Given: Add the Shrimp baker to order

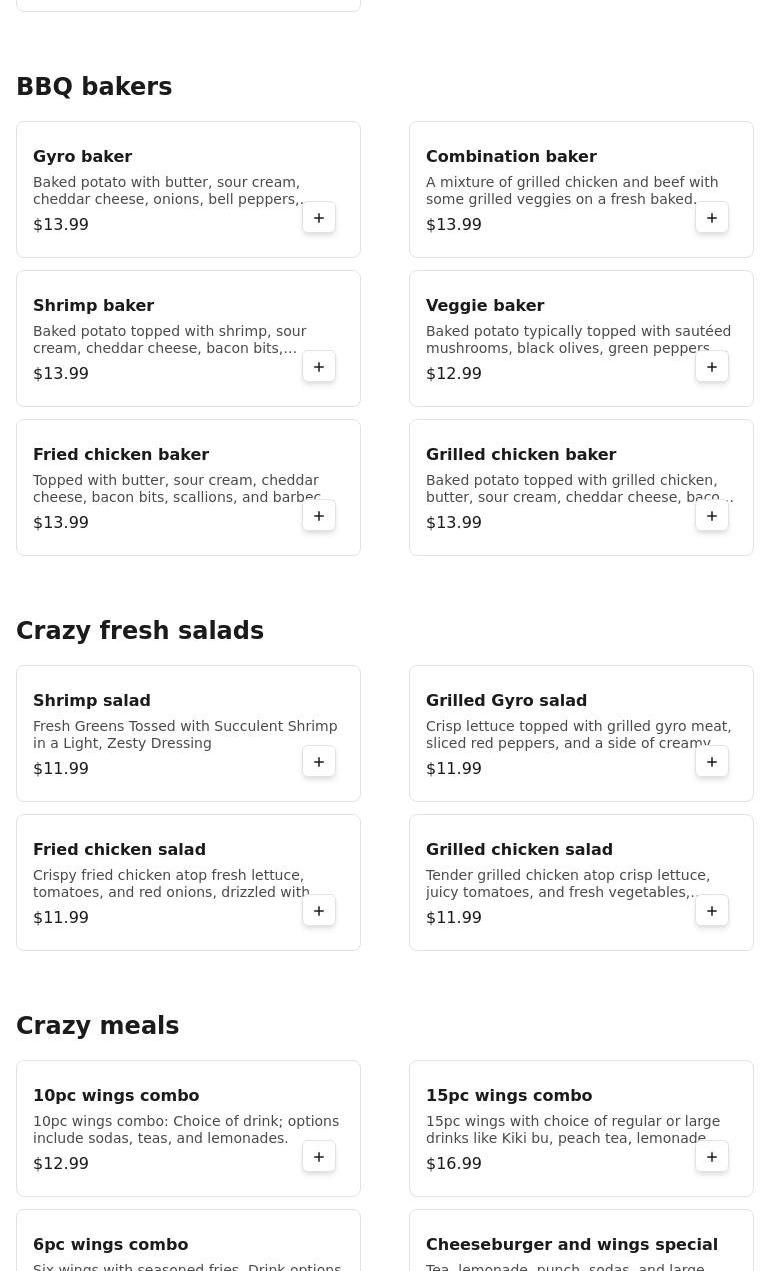Looking at the screenshot, I should 318,366.
